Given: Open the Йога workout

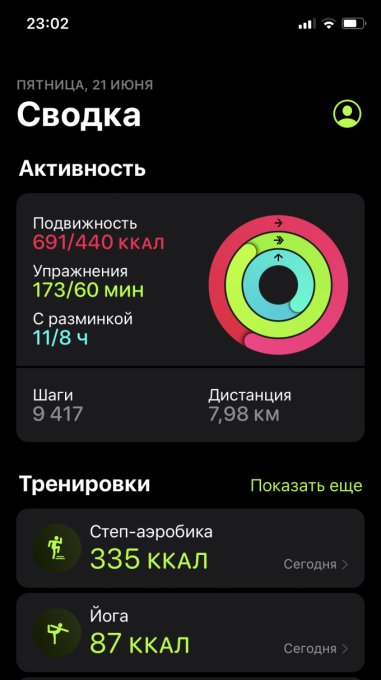Looking at the screenshot, I should coord(190,633).
